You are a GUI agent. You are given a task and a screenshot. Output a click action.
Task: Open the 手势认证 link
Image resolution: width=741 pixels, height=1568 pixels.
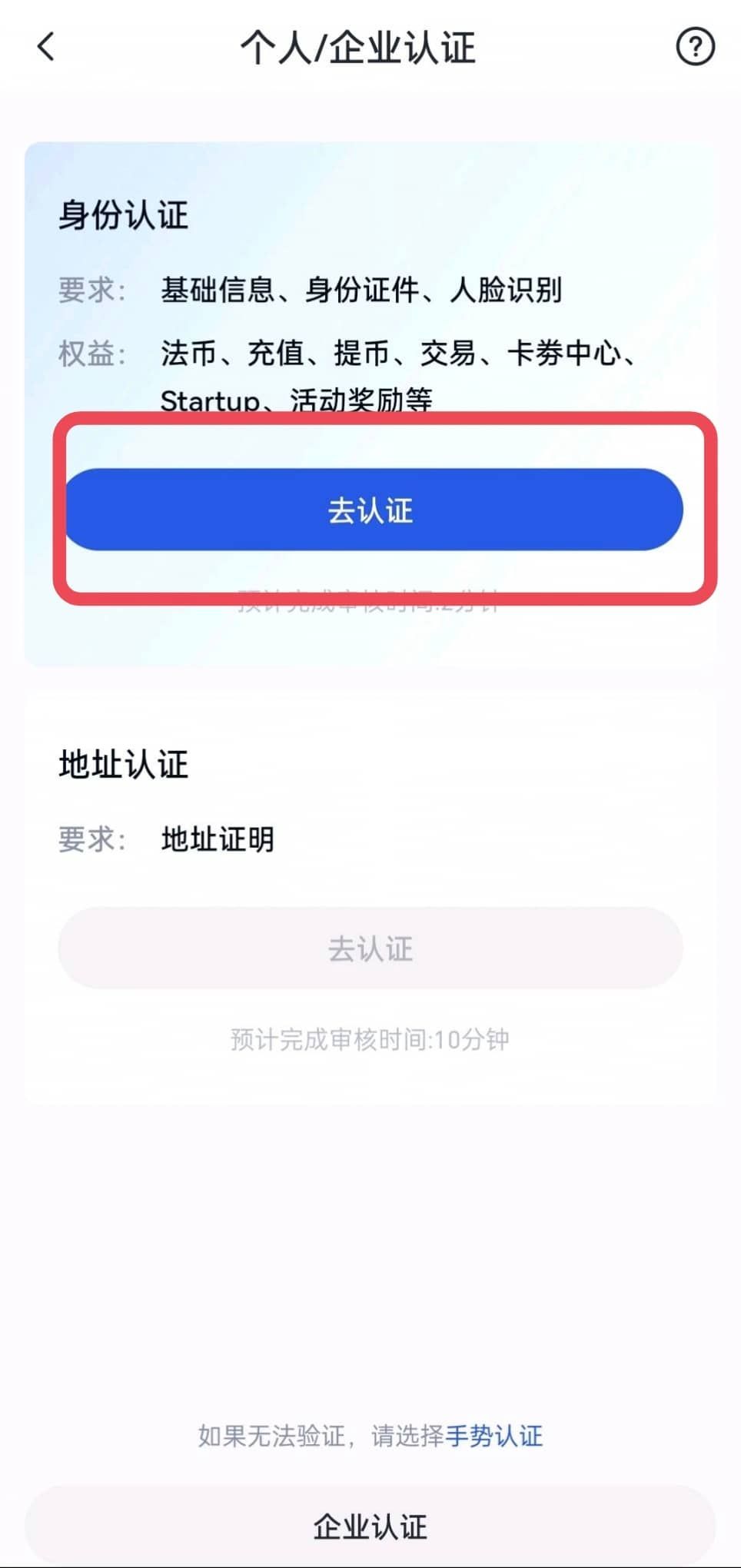(494, 1436)
